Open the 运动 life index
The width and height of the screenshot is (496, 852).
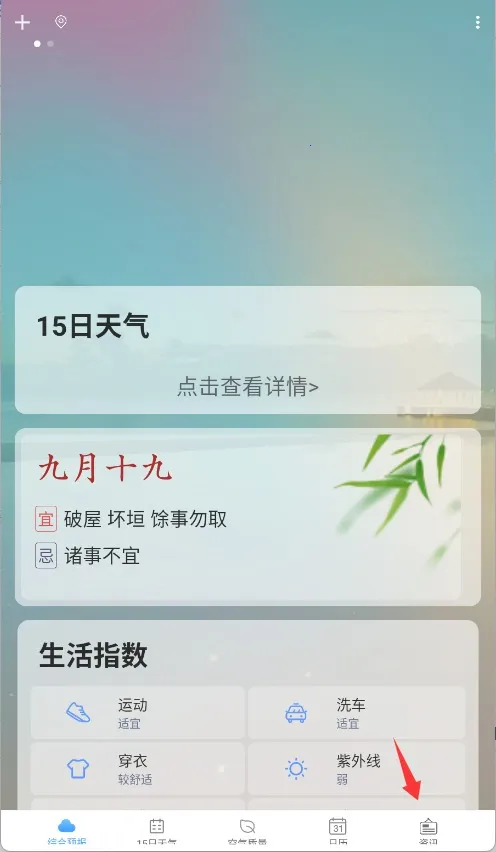(137, 713)
